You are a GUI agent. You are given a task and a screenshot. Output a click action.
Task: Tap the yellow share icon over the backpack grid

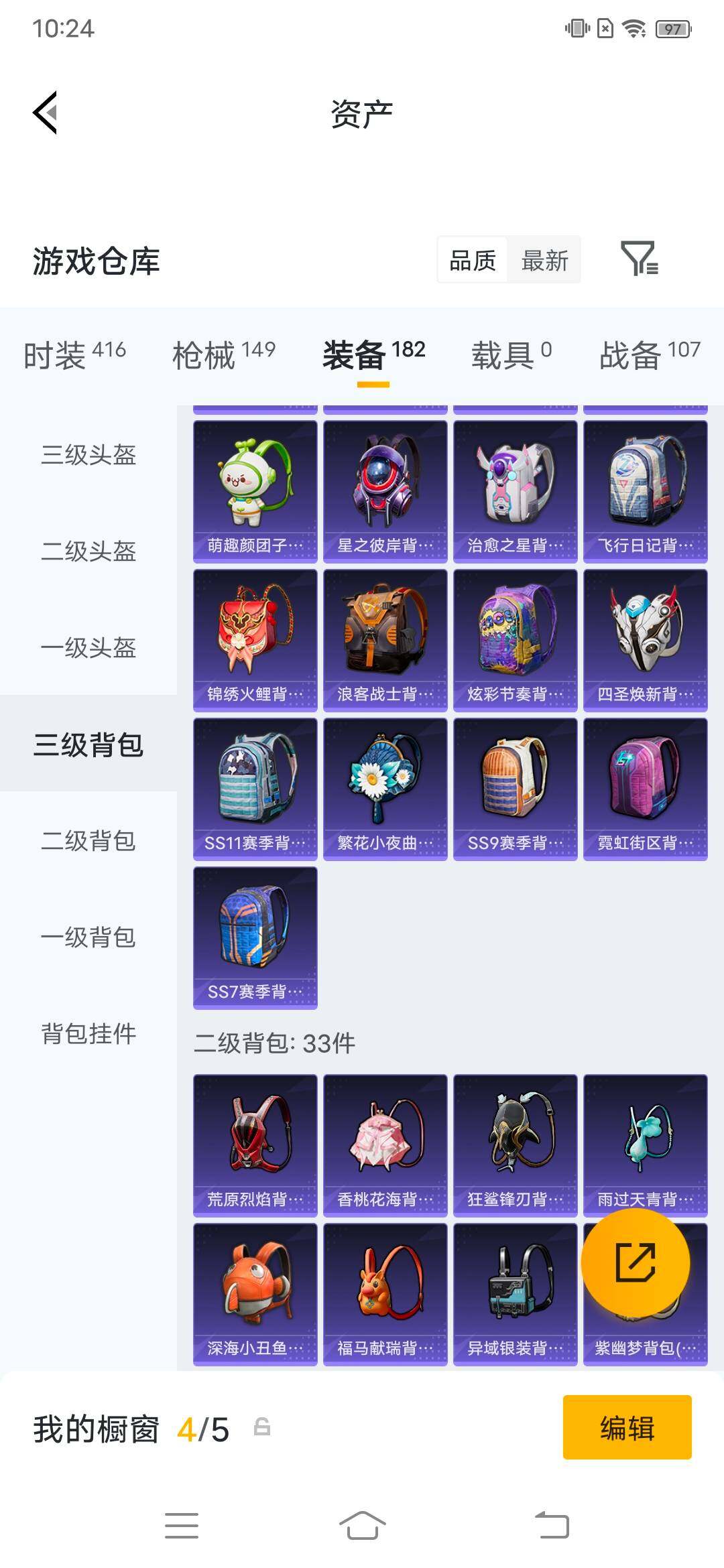pyautogui.click(x=636, y=1262)
